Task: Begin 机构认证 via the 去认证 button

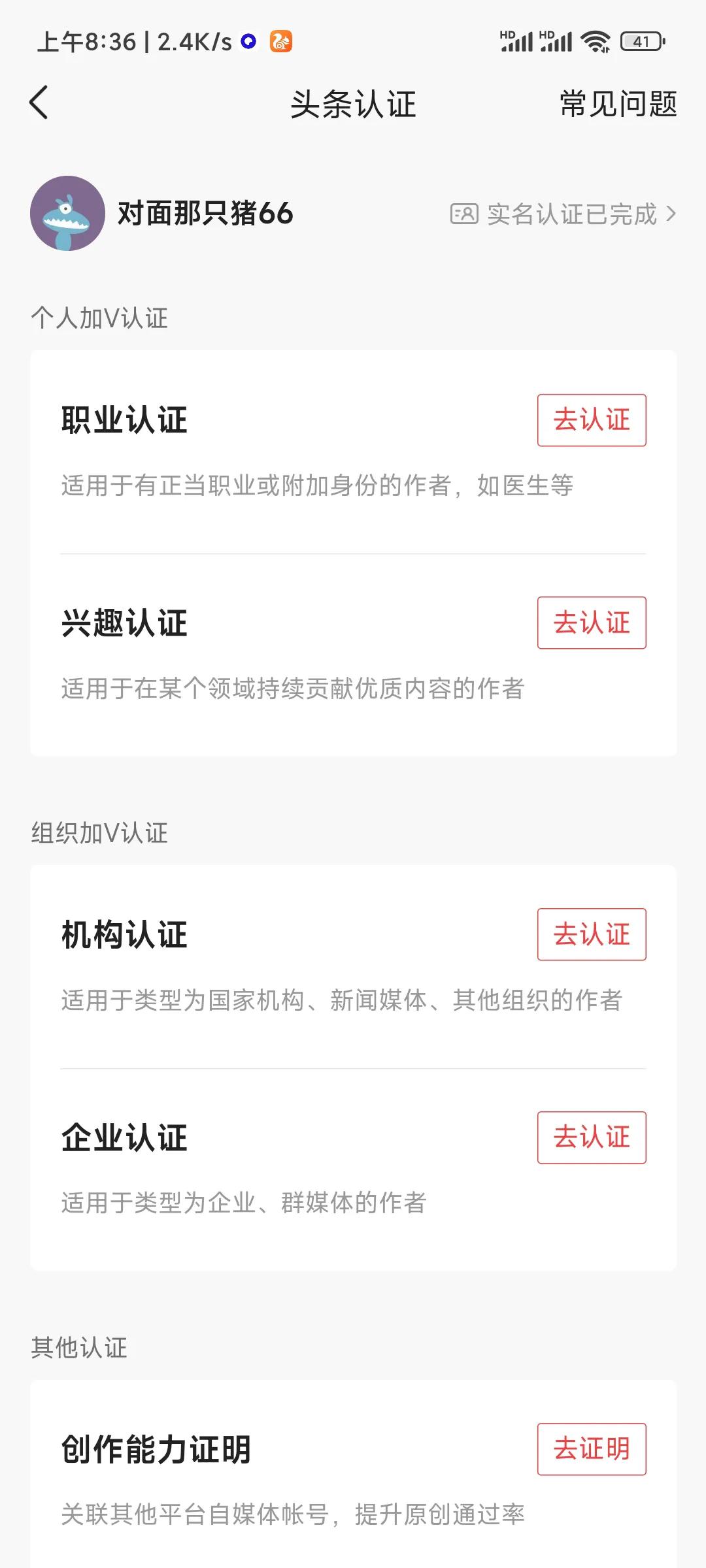Action: pos(591,934)
